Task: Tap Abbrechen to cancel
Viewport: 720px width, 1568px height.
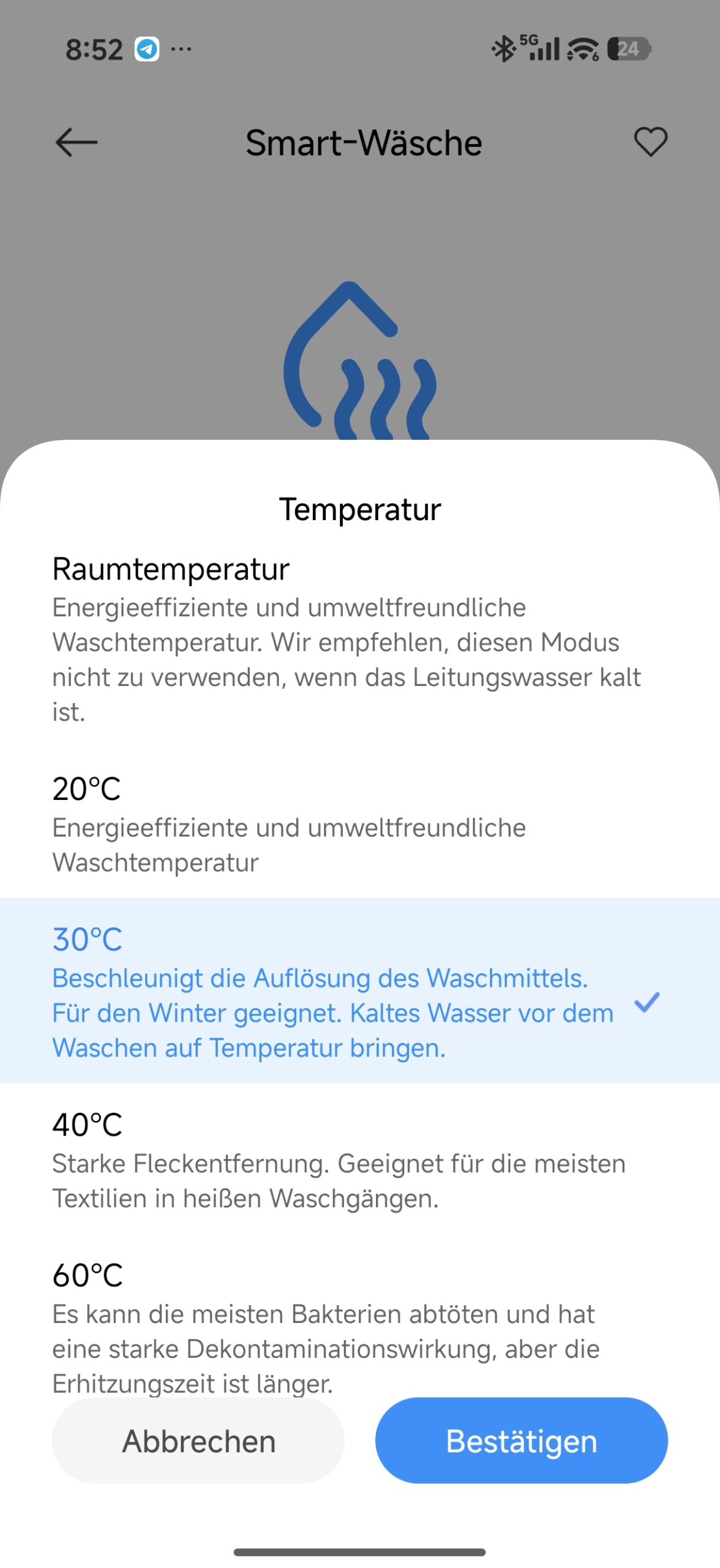Action: tap(198, 1441)
